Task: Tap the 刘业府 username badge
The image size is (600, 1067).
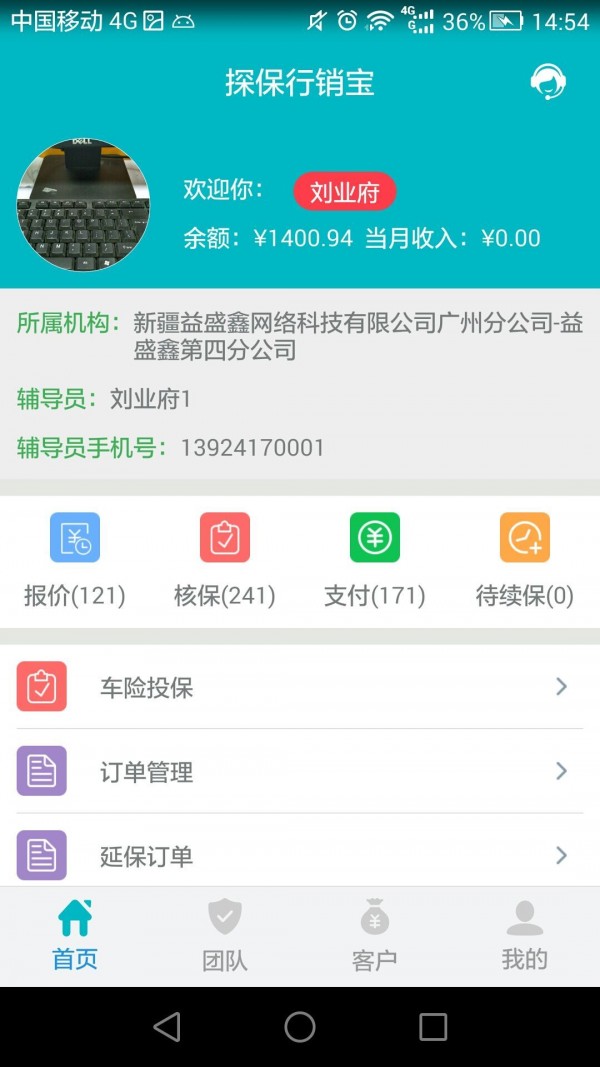Action: coord(345,192)
